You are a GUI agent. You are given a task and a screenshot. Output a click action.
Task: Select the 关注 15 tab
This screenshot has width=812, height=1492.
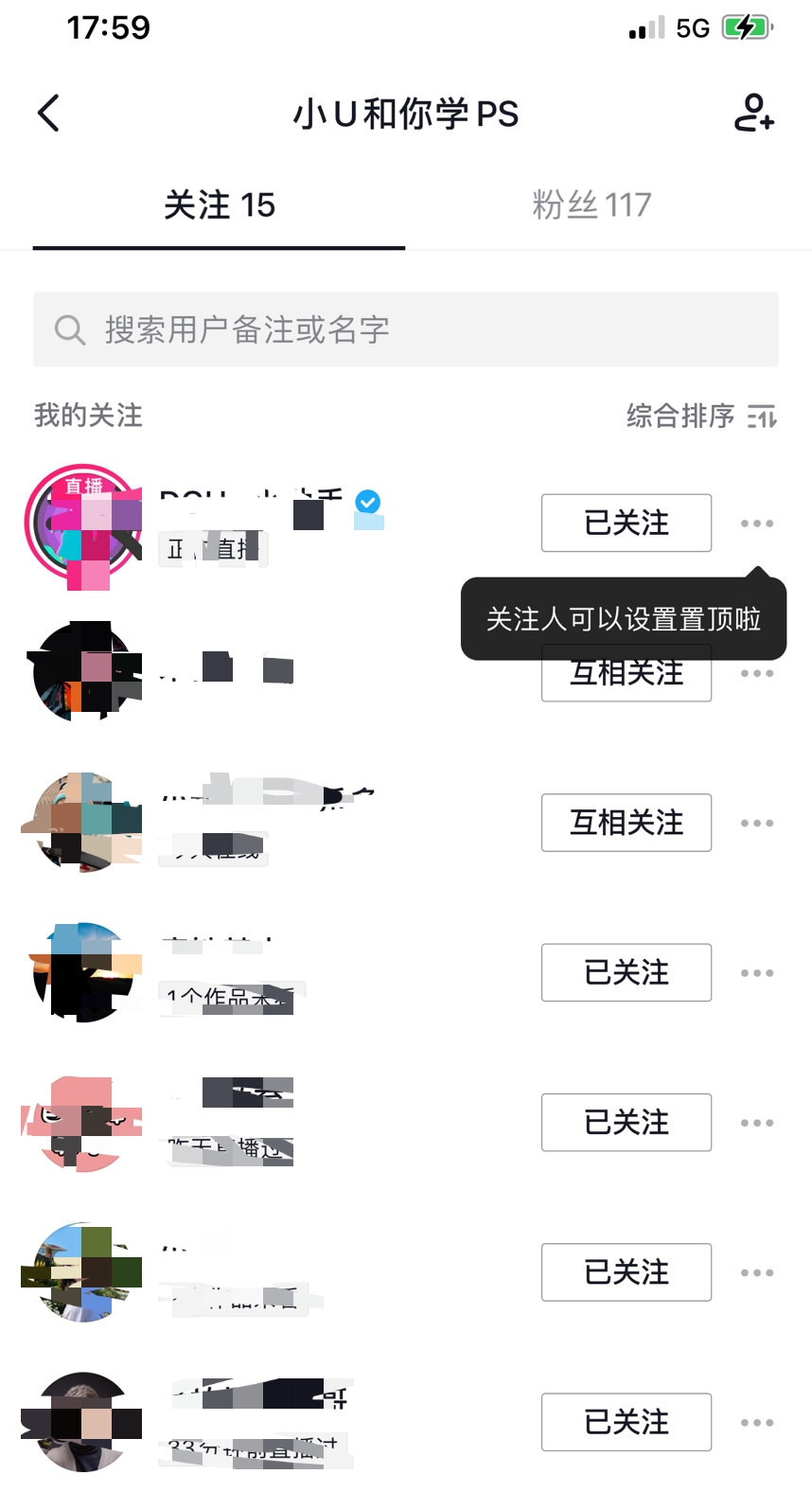tap(220, 204)
